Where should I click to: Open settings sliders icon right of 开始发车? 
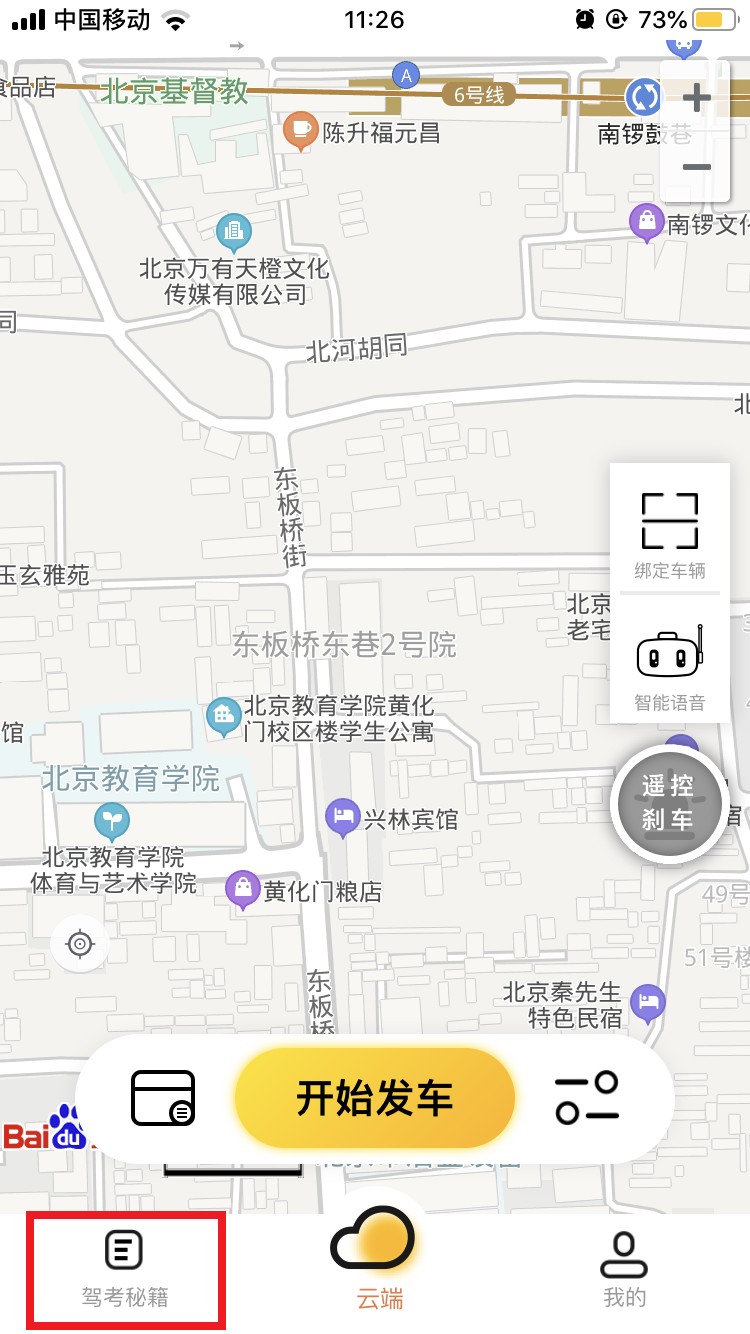coord(588,1097)
